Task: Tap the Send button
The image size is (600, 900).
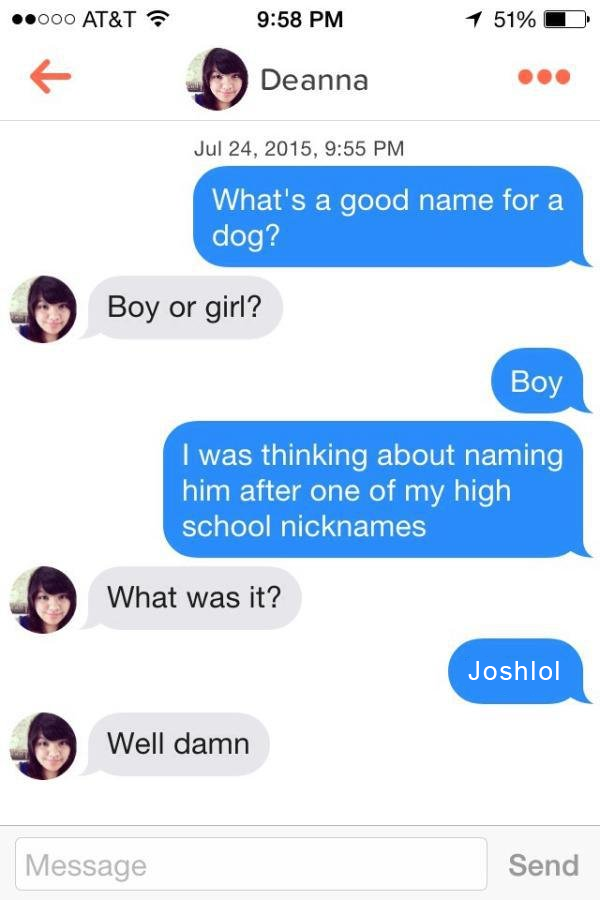Action: (543, 864)
